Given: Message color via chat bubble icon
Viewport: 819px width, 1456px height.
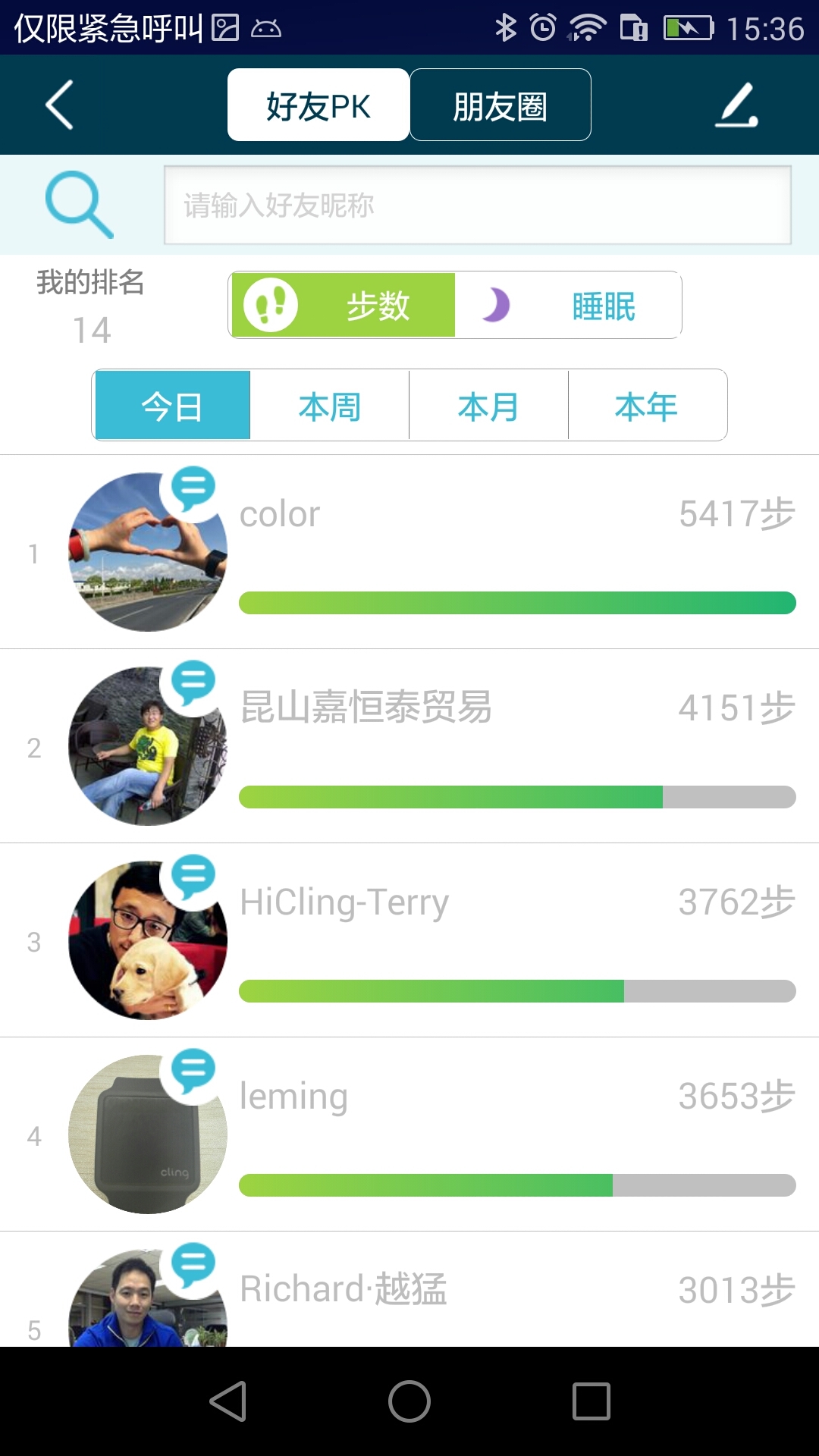Looking at the screenshot, I should (193, 488).
